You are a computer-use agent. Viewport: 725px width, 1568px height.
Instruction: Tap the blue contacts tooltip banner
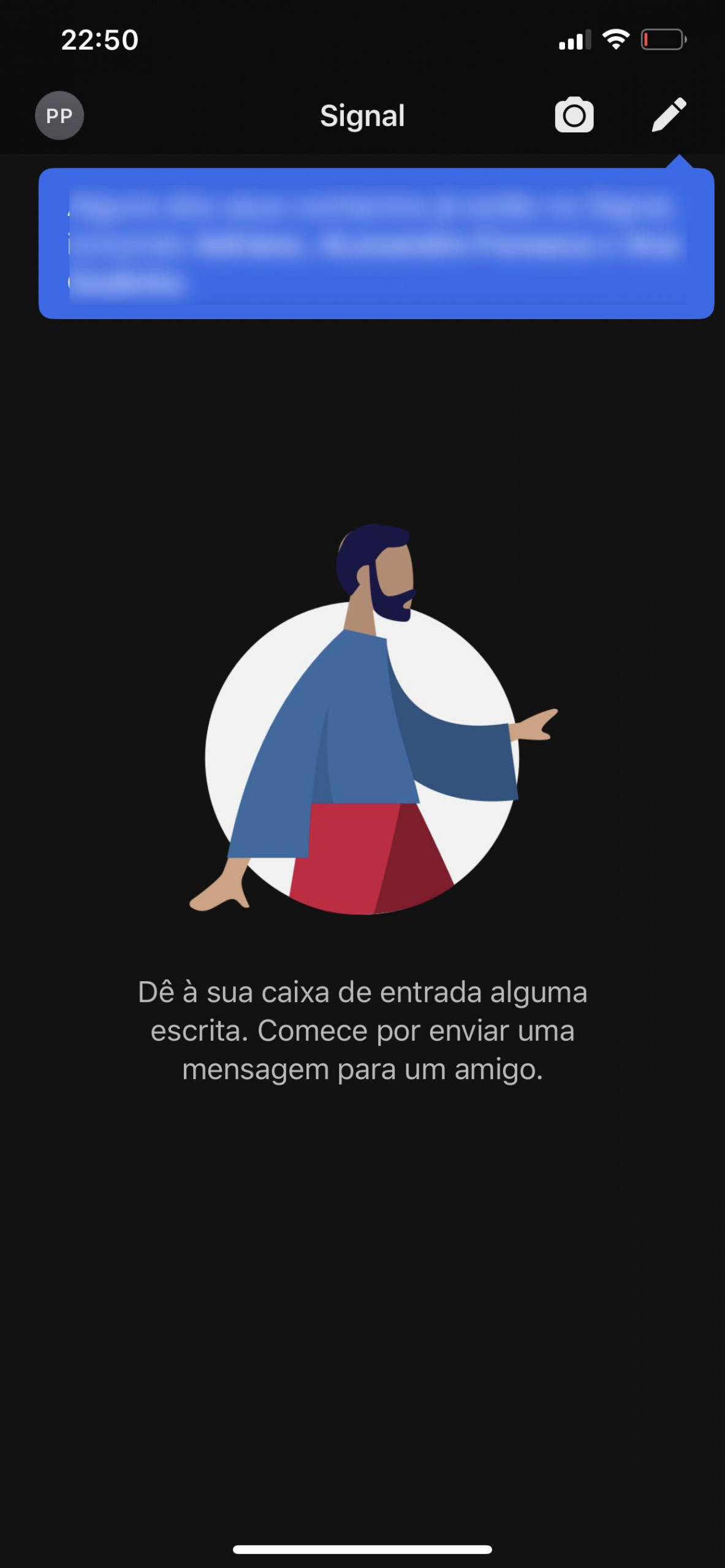[376, 243]
